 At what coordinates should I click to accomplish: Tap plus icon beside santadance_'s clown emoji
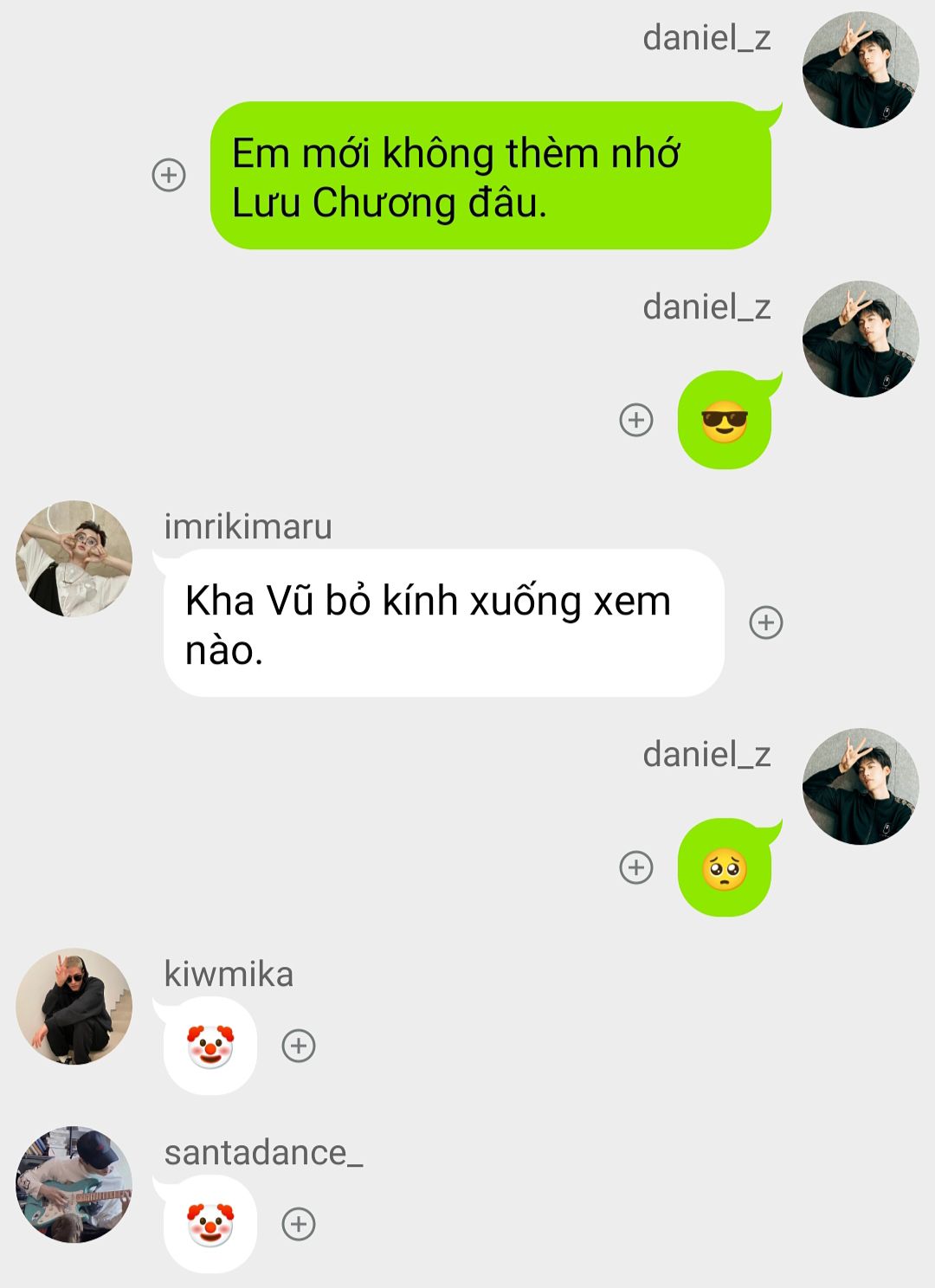click(299, 1224)
